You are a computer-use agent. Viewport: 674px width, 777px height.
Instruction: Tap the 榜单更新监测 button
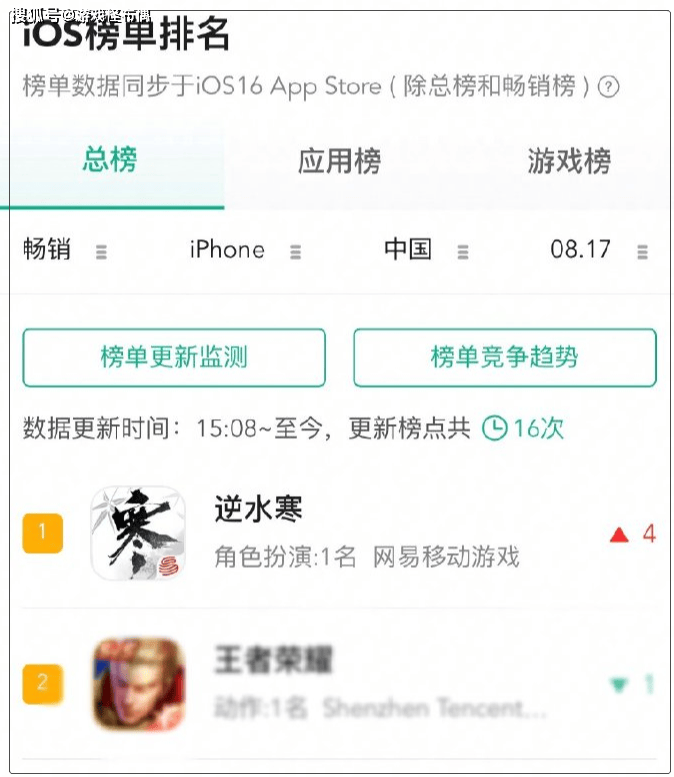coord(174,357)
